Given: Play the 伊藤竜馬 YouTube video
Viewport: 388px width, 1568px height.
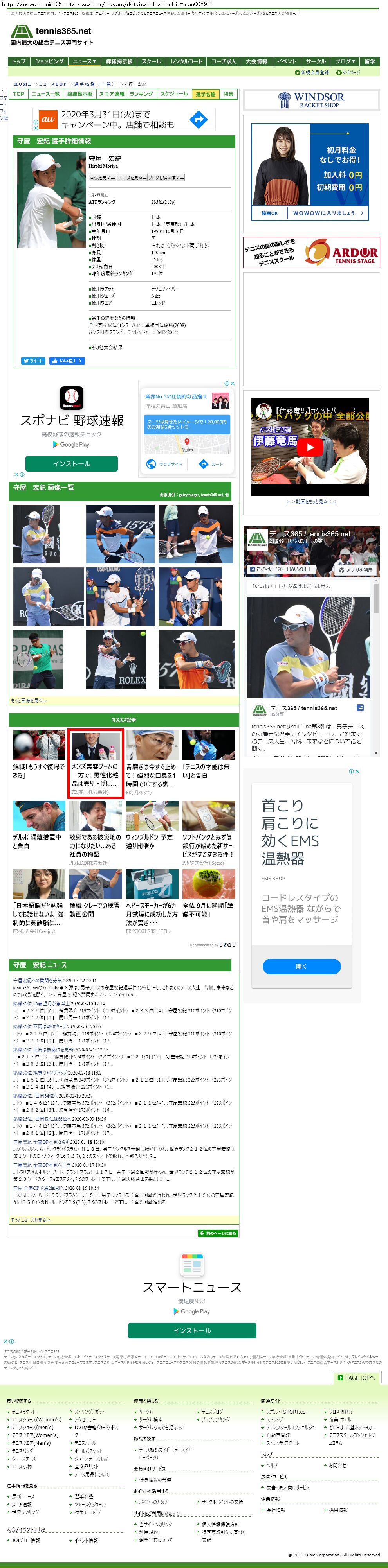Looking at the screenshot, I should coord(310,447).
